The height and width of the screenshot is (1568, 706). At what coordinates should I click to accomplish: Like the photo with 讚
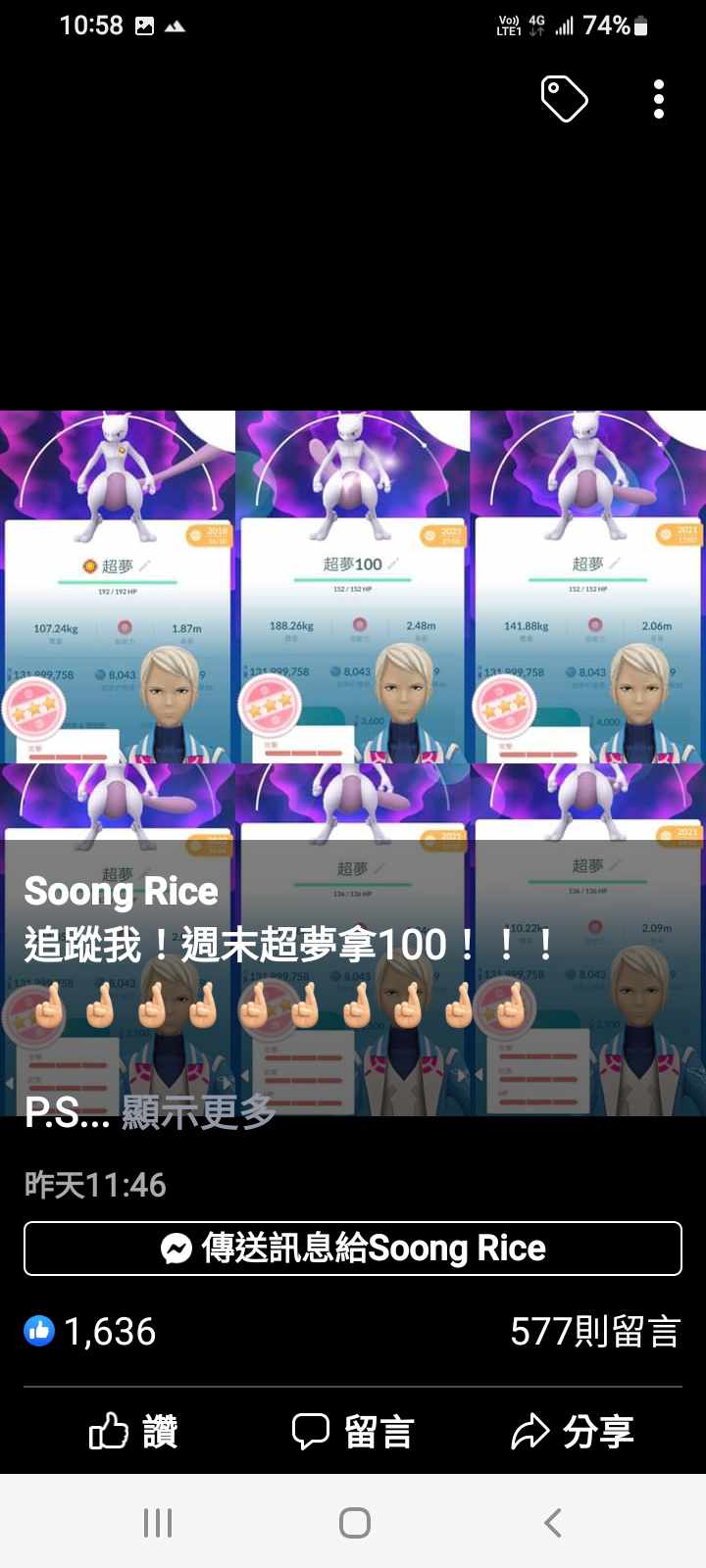tap(133, 1432)
